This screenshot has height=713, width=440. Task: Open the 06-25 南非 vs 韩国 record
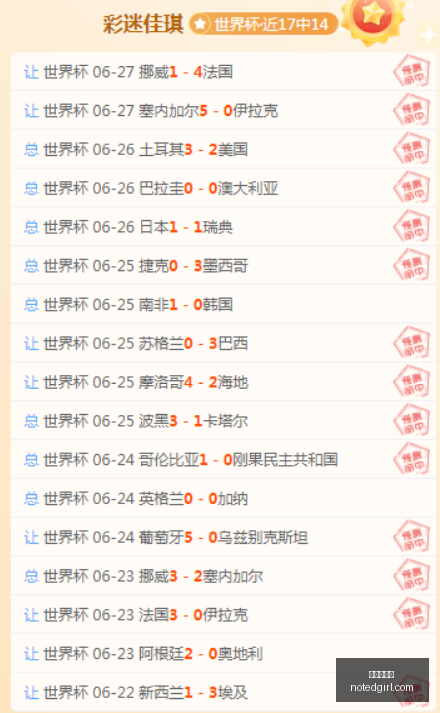[x=223, y=304]
